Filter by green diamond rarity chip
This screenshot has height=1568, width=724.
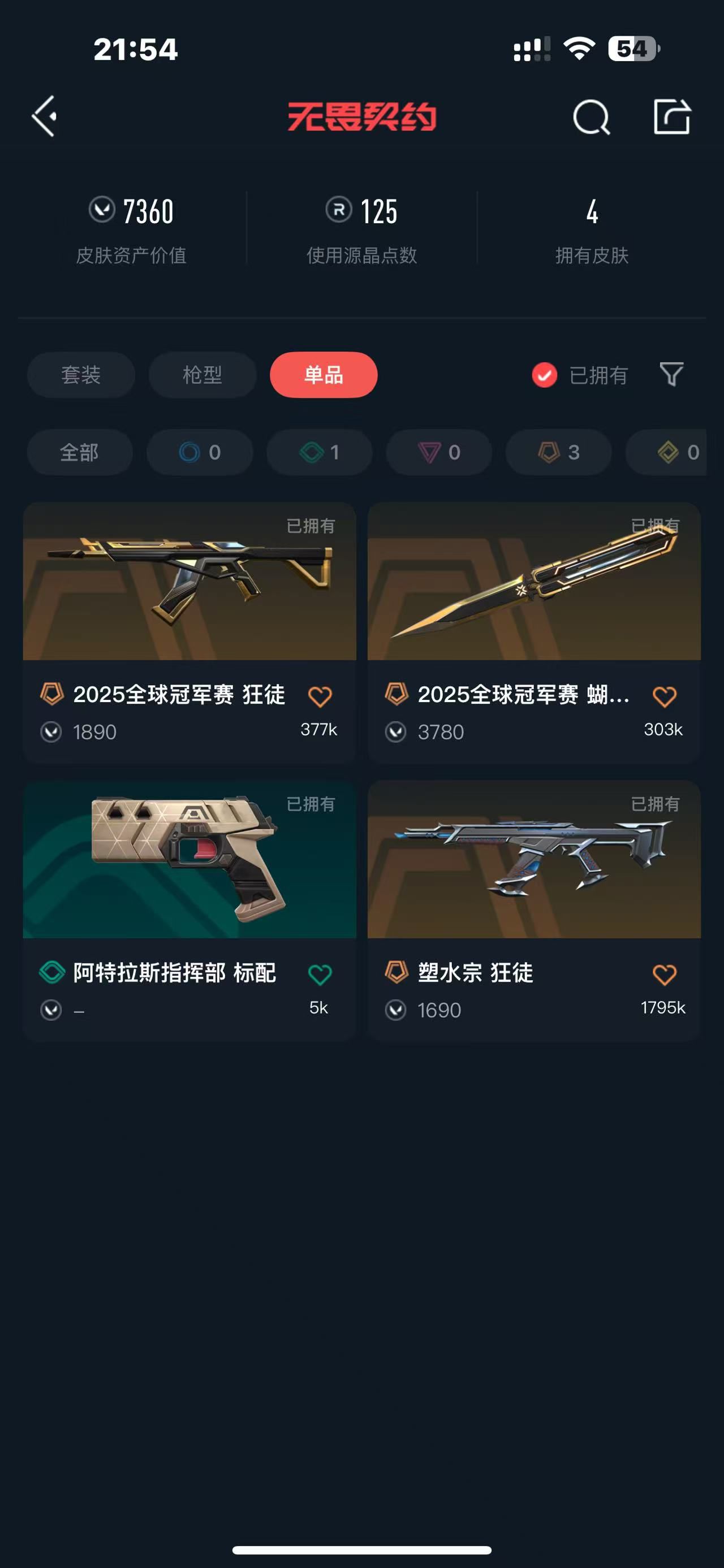pyautogui.click(x=319, y=452)
